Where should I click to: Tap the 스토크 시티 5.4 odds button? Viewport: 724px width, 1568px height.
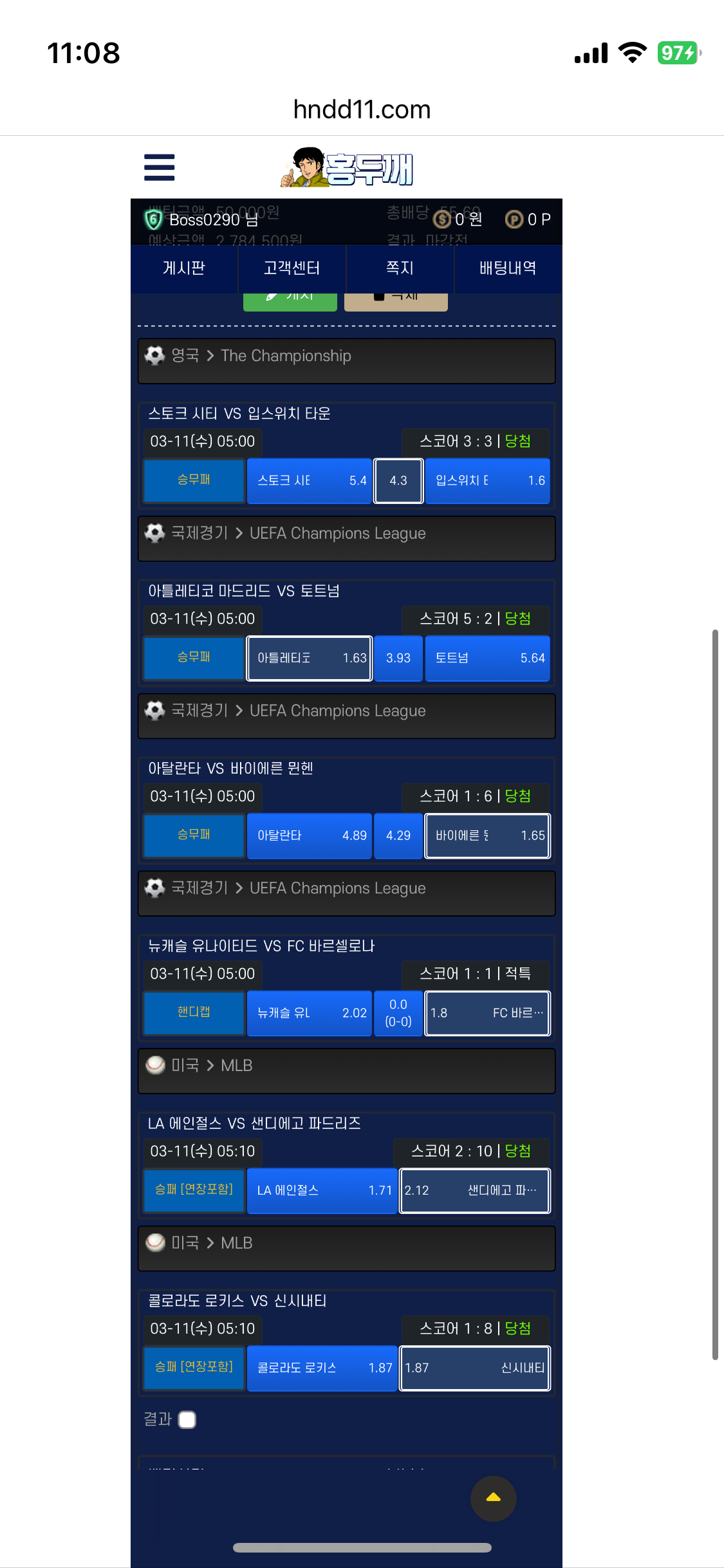(309, 481)
